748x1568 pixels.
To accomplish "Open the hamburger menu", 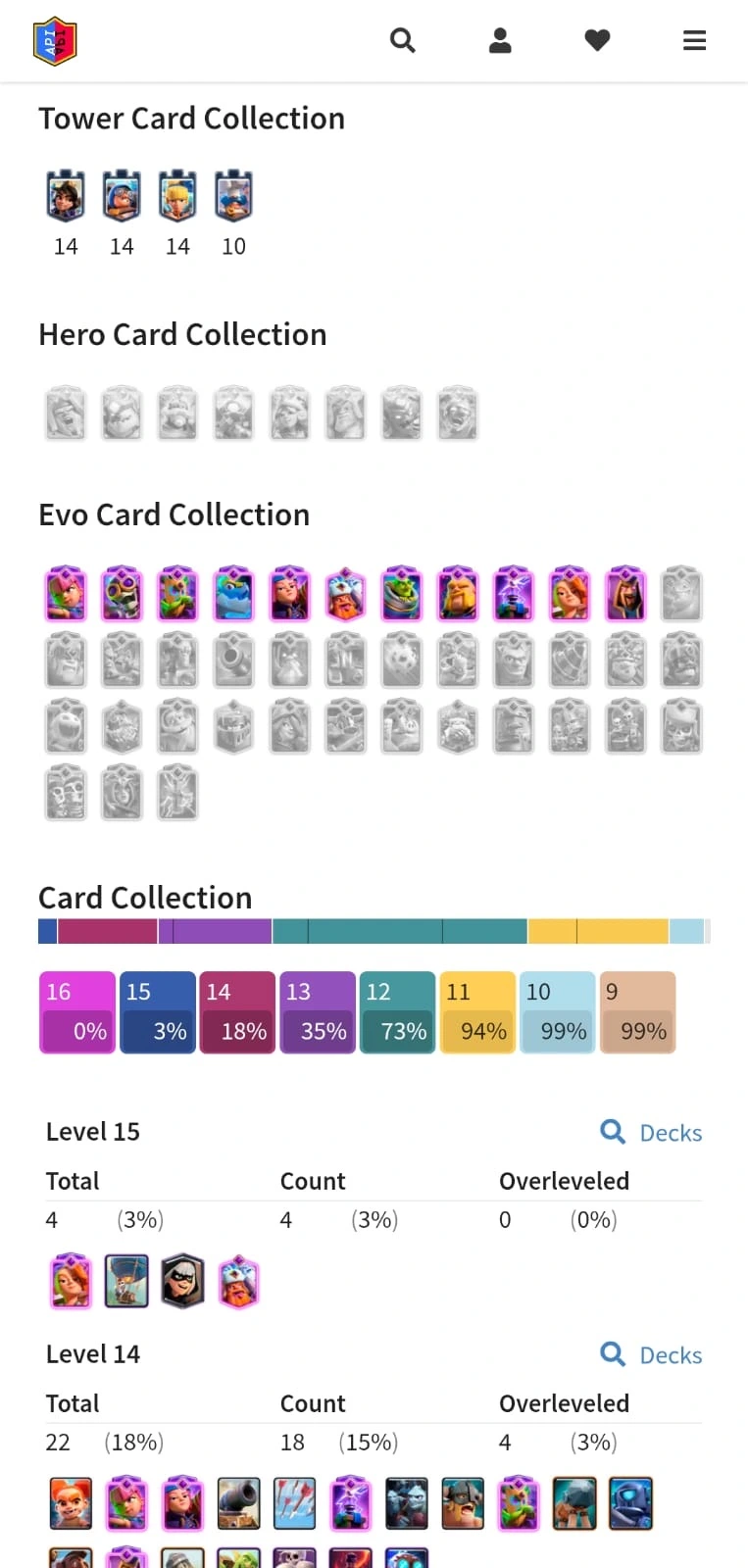I will click(694, 40).
